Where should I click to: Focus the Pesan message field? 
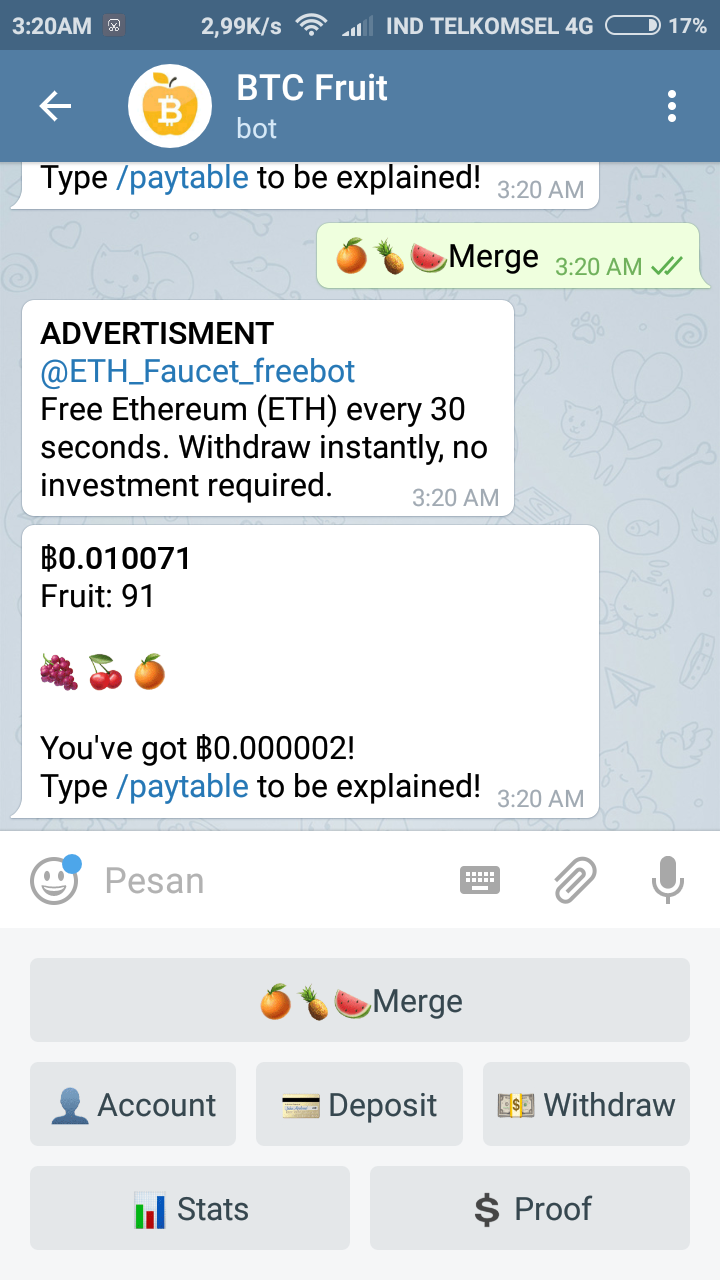pyautogui.click(x=270, y=881)
